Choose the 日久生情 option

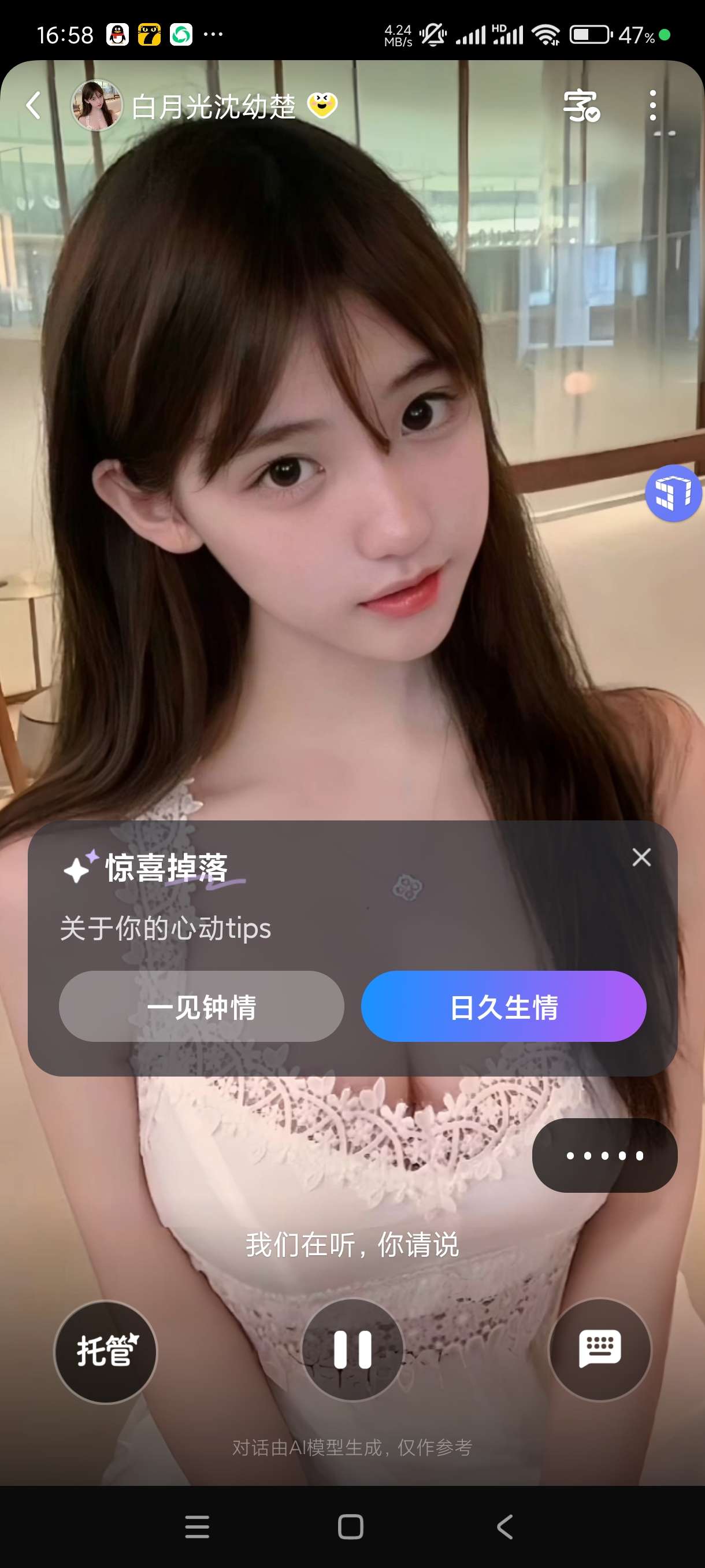click(504, 1006)
